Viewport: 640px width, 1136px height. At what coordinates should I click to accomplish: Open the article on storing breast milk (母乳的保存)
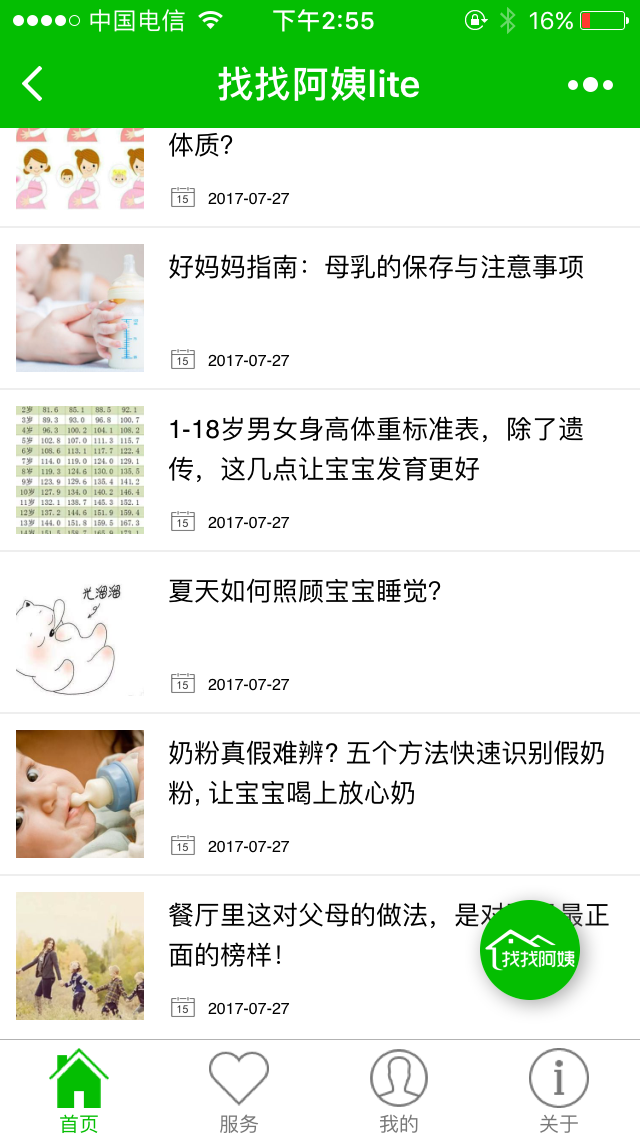pyautogui.click(x=320, y=308)
